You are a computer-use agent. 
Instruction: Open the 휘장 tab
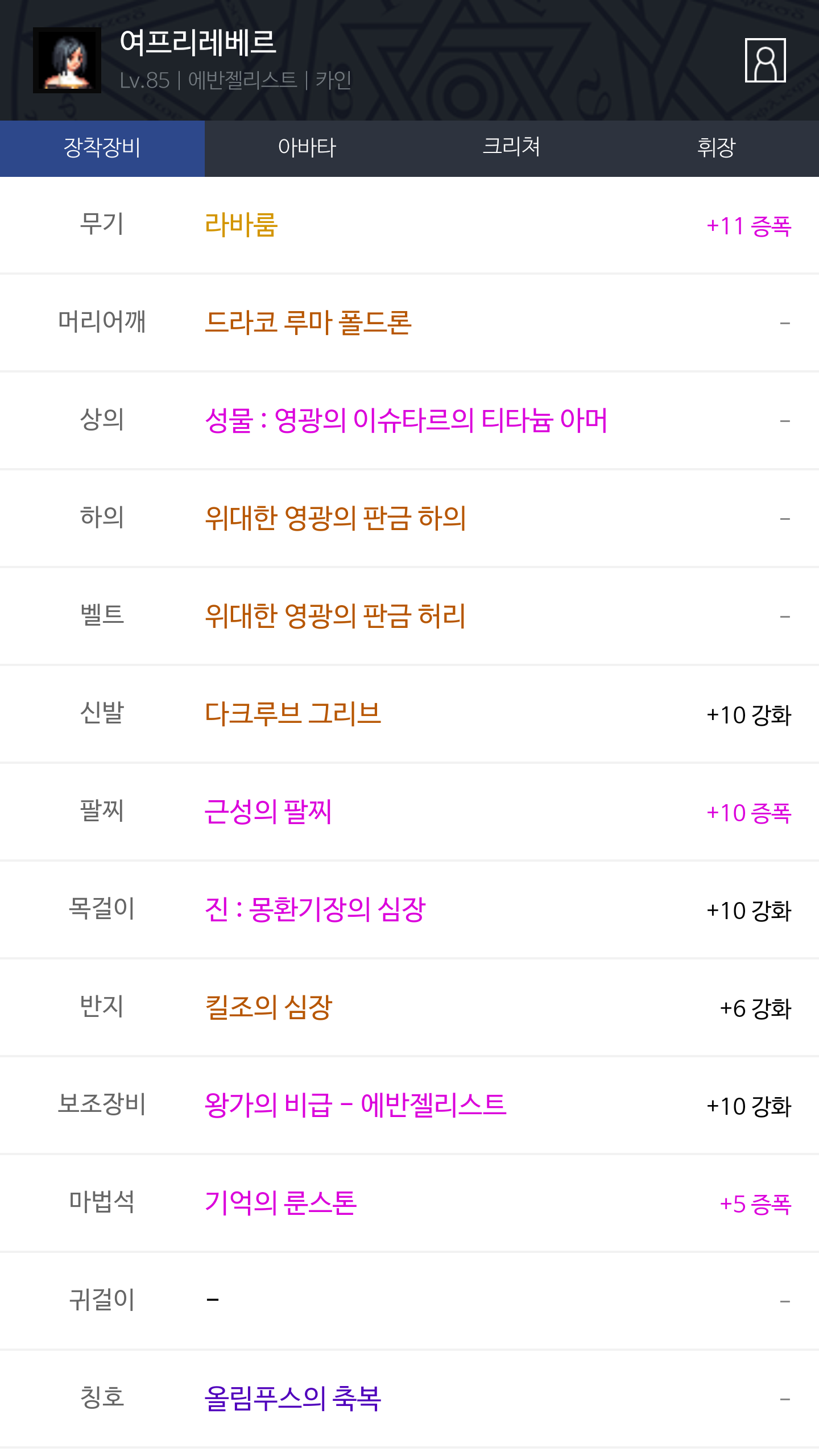717,148
